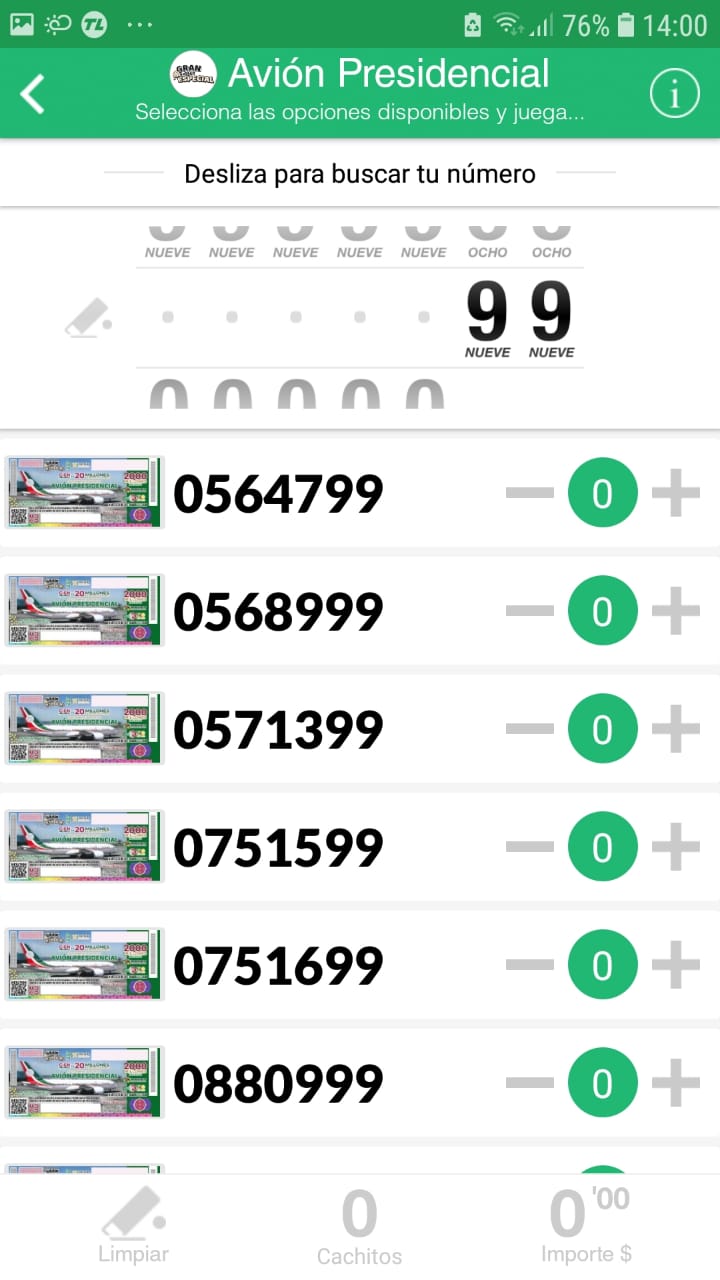The height and width of the screenshot is (1280, 720).
Task: Increase quantity for ticket 0564799
Action: (x=676, y=493)
